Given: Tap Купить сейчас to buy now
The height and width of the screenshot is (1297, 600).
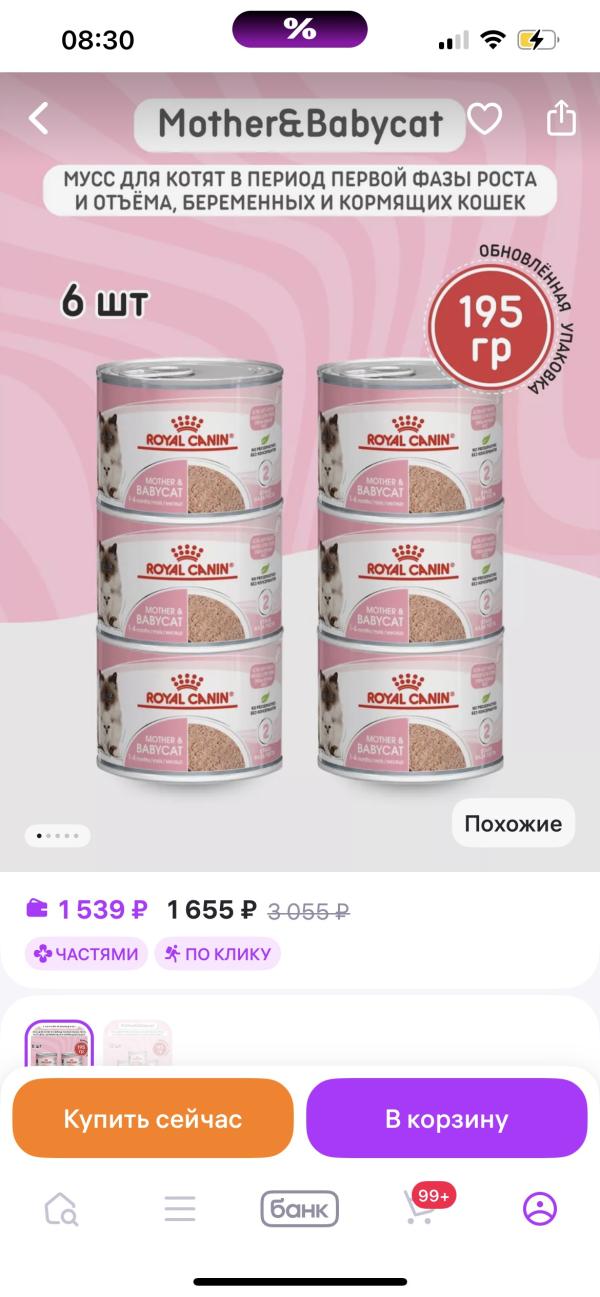Looking at the screenshot, I should click(153, 1118).
